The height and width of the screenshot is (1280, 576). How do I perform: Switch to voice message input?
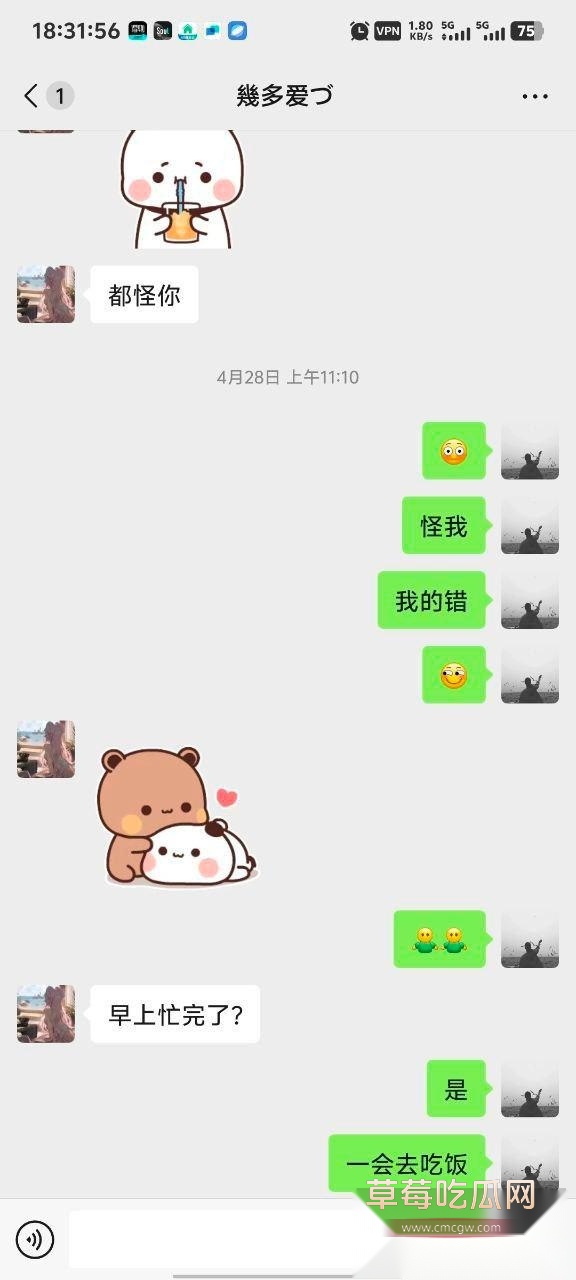pos(35,1240)
